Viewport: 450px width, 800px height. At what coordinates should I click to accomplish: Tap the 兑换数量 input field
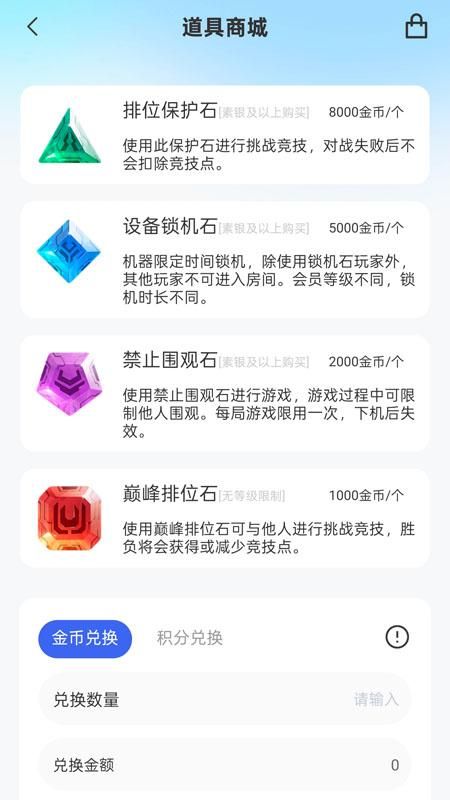tap(224, 699)
